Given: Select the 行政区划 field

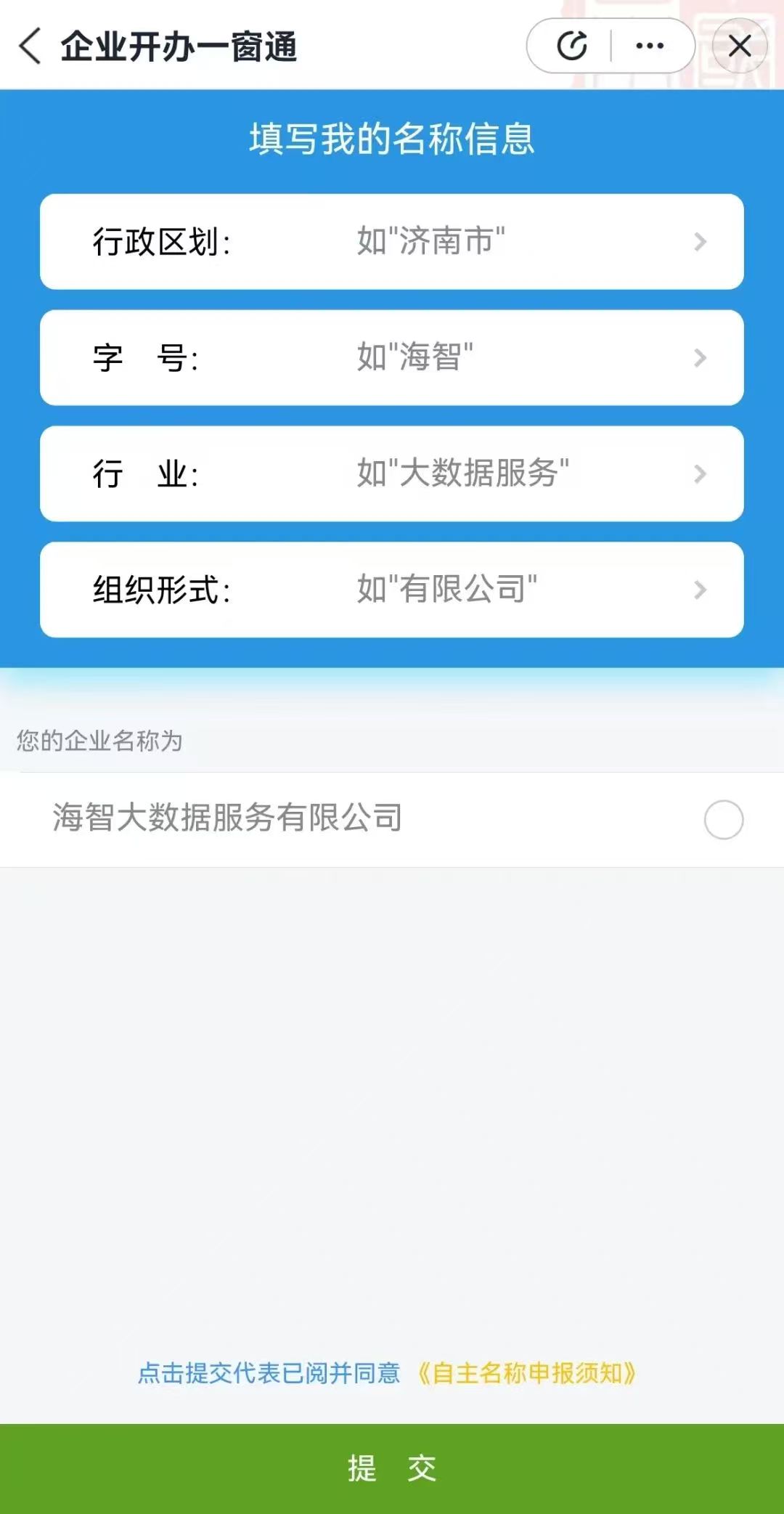Looking at the screenshot, I should point(392,241).
